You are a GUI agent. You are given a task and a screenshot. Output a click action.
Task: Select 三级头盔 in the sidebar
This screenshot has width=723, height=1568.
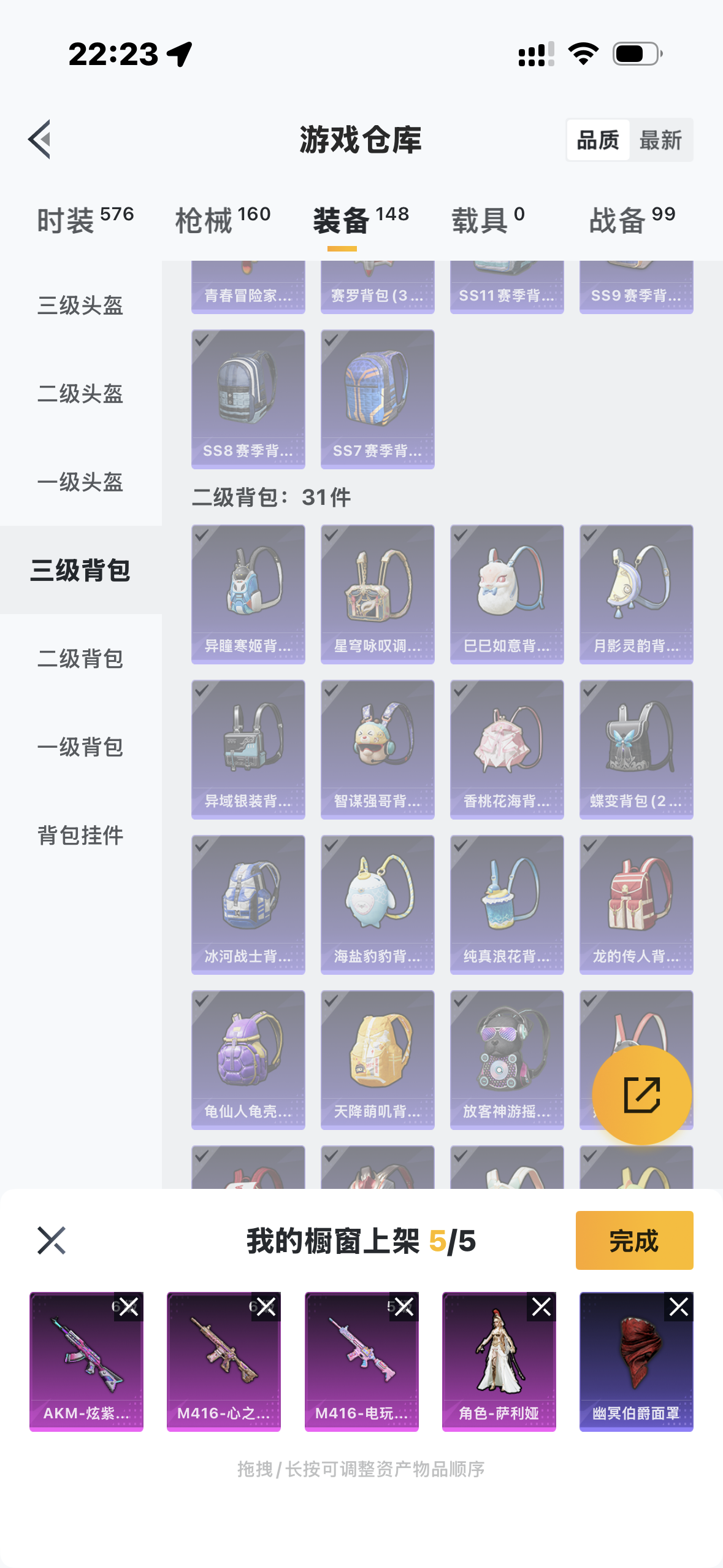click(x=80, y=305)
